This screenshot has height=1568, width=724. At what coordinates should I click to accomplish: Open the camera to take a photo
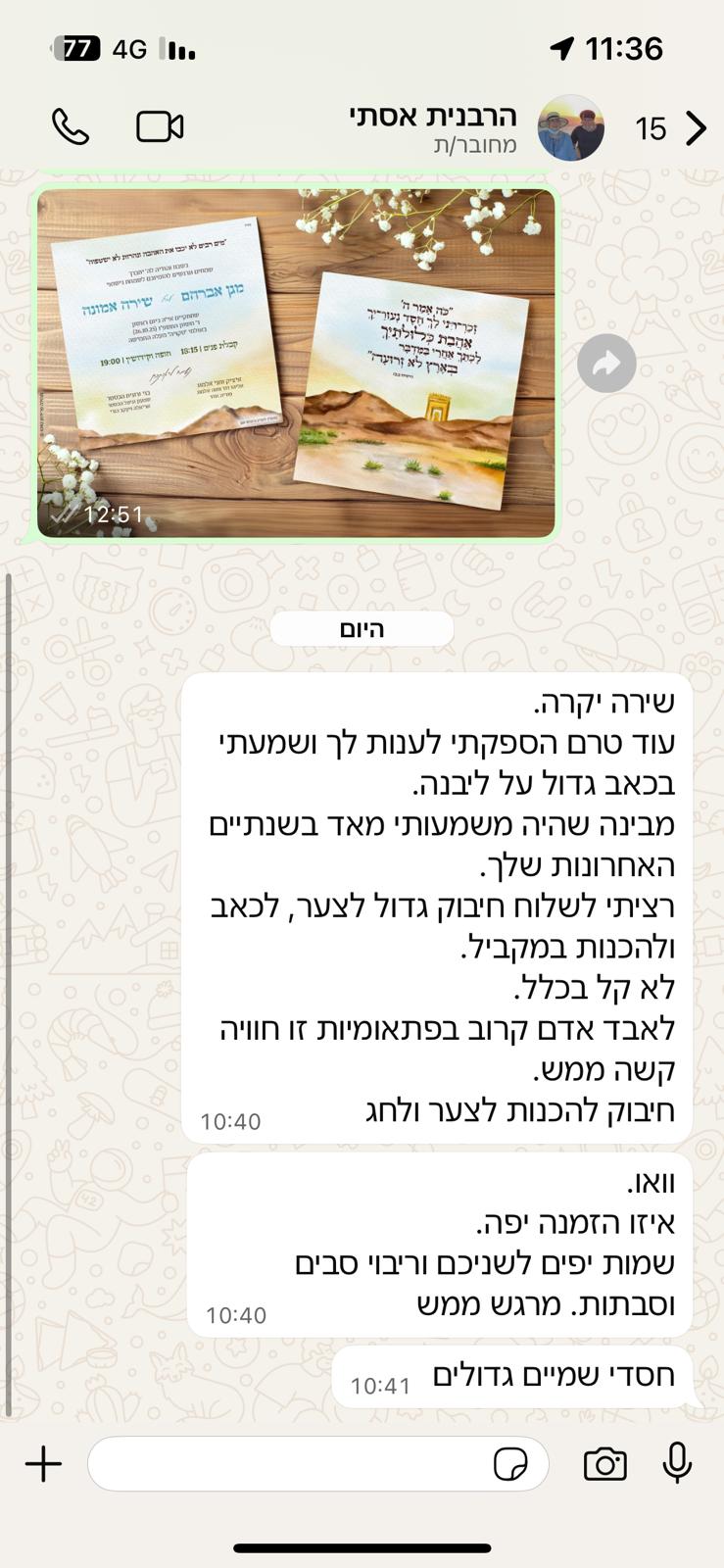[604, 1465]
